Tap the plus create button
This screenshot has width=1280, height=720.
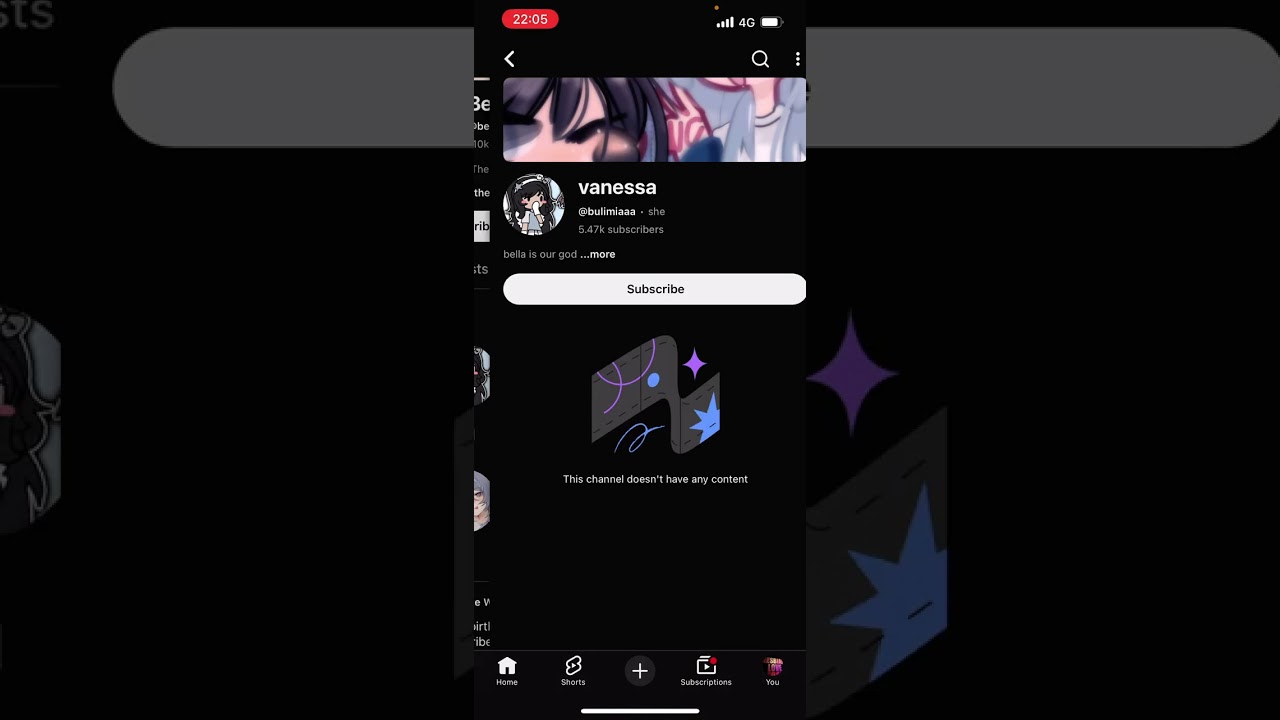640,671
